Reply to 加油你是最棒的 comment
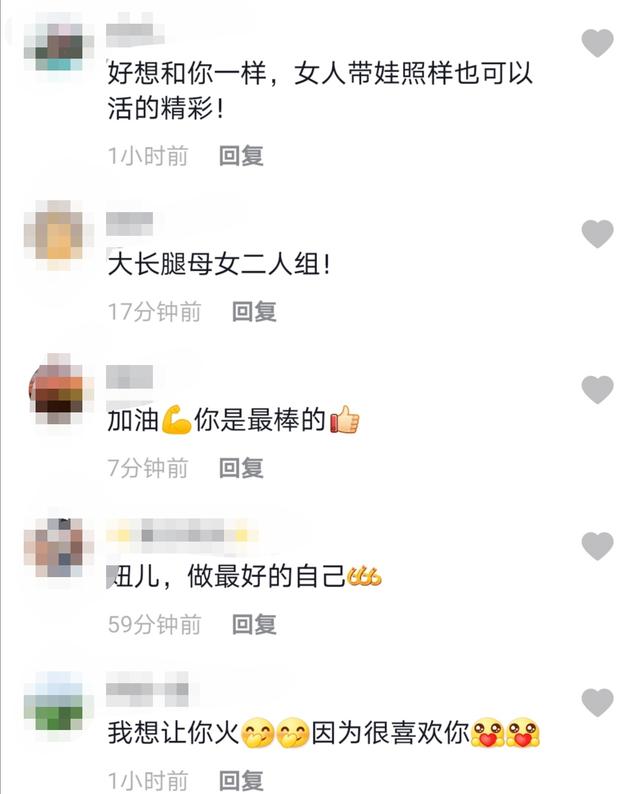Viewport: 640px width, 794px height. (241, 467)
